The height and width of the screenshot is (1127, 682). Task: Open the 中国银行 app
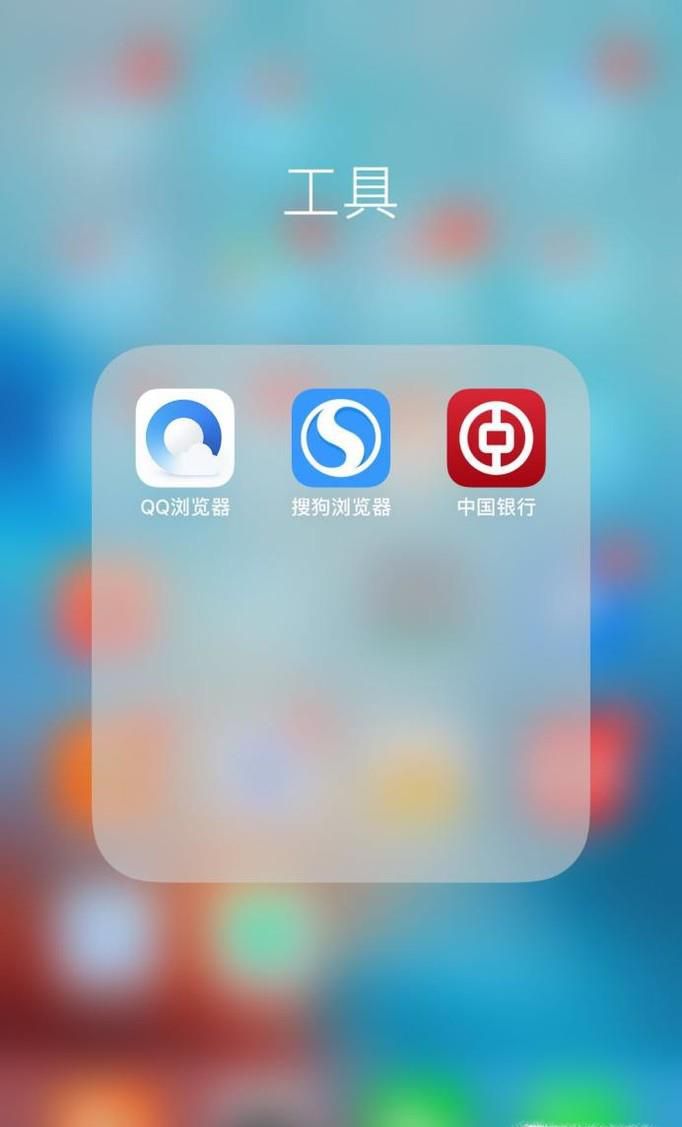tap(496, 438)
